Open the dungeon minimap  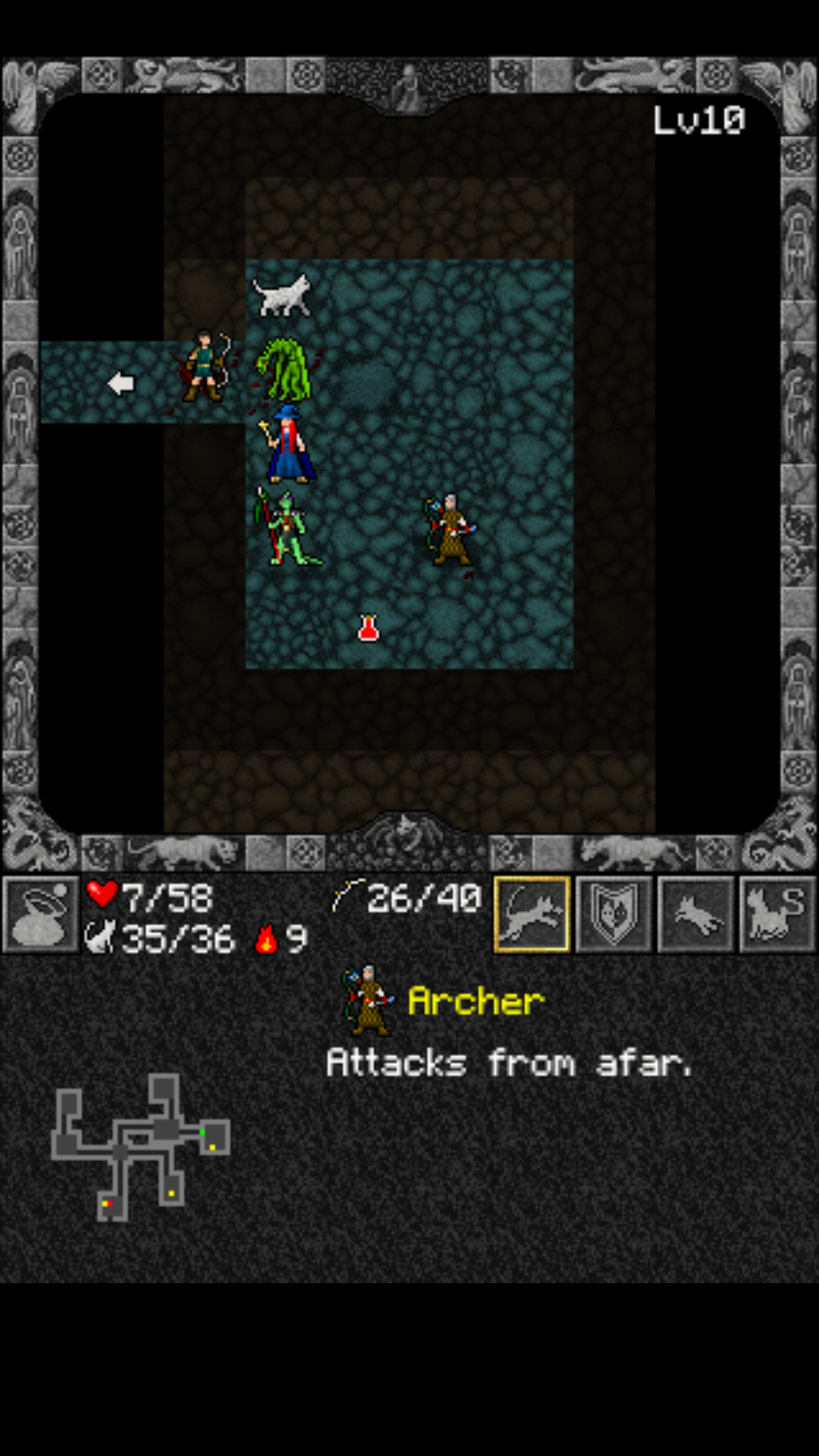tap(140, 1146)
